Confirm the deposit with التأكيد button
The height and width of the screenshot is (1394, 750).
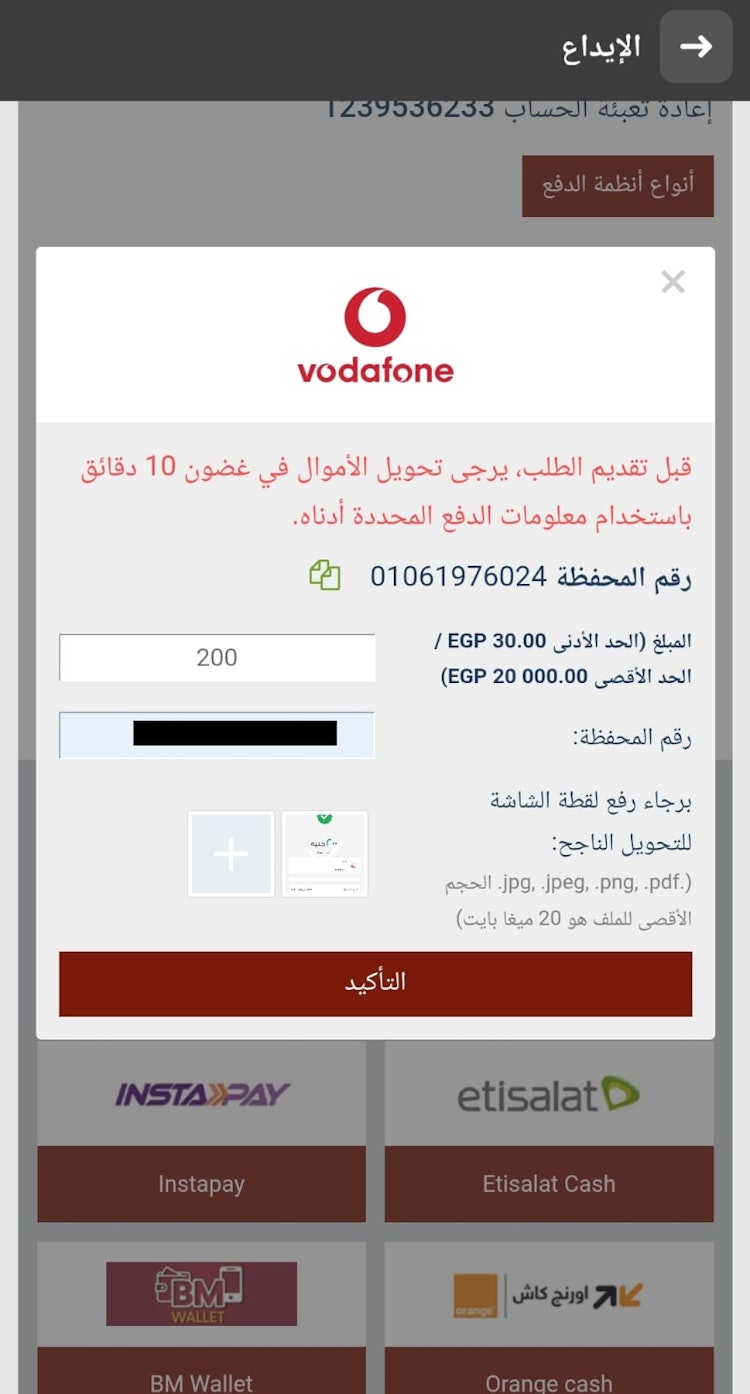[375, 983]
